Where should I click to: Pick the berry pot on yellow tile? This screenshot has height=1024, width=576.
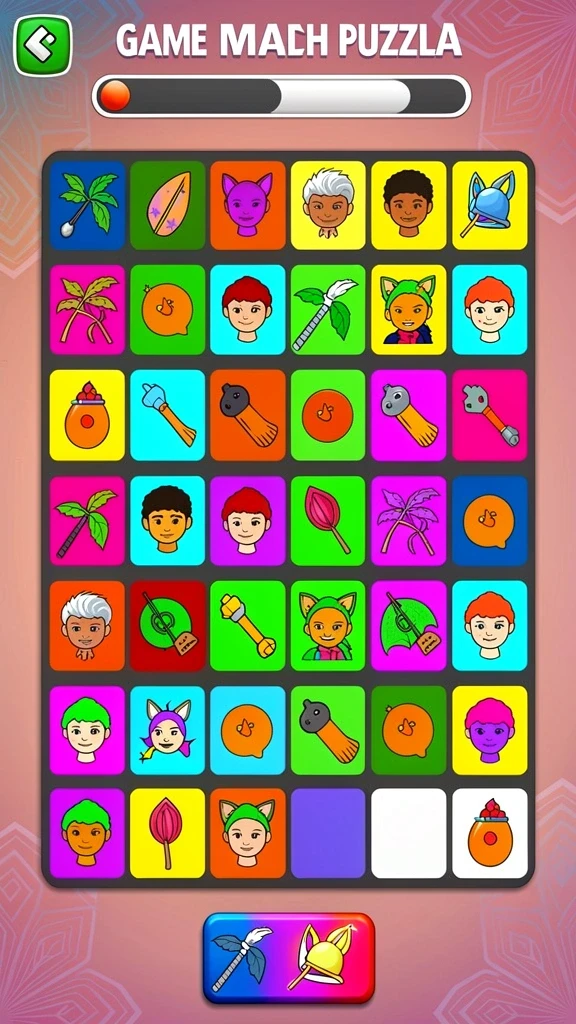tap(88, 415)
